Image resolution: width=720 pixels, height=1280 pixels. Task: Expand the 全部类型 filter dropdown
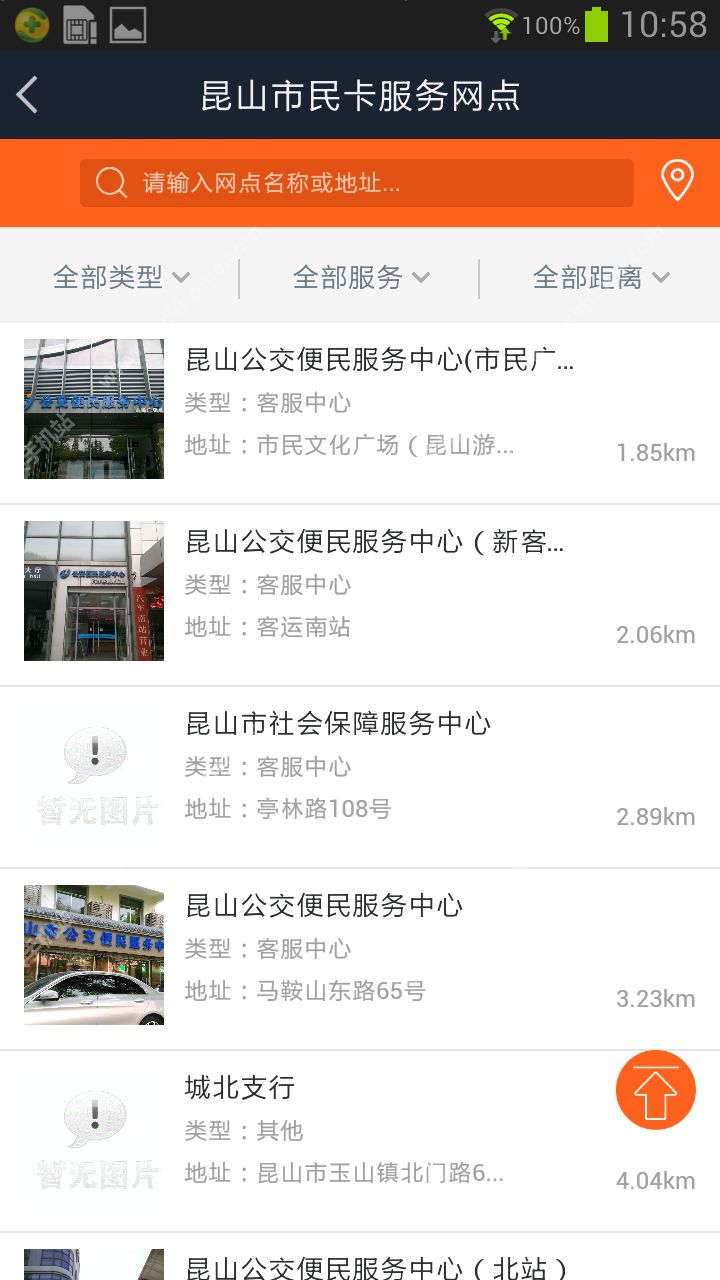point(121,277)
